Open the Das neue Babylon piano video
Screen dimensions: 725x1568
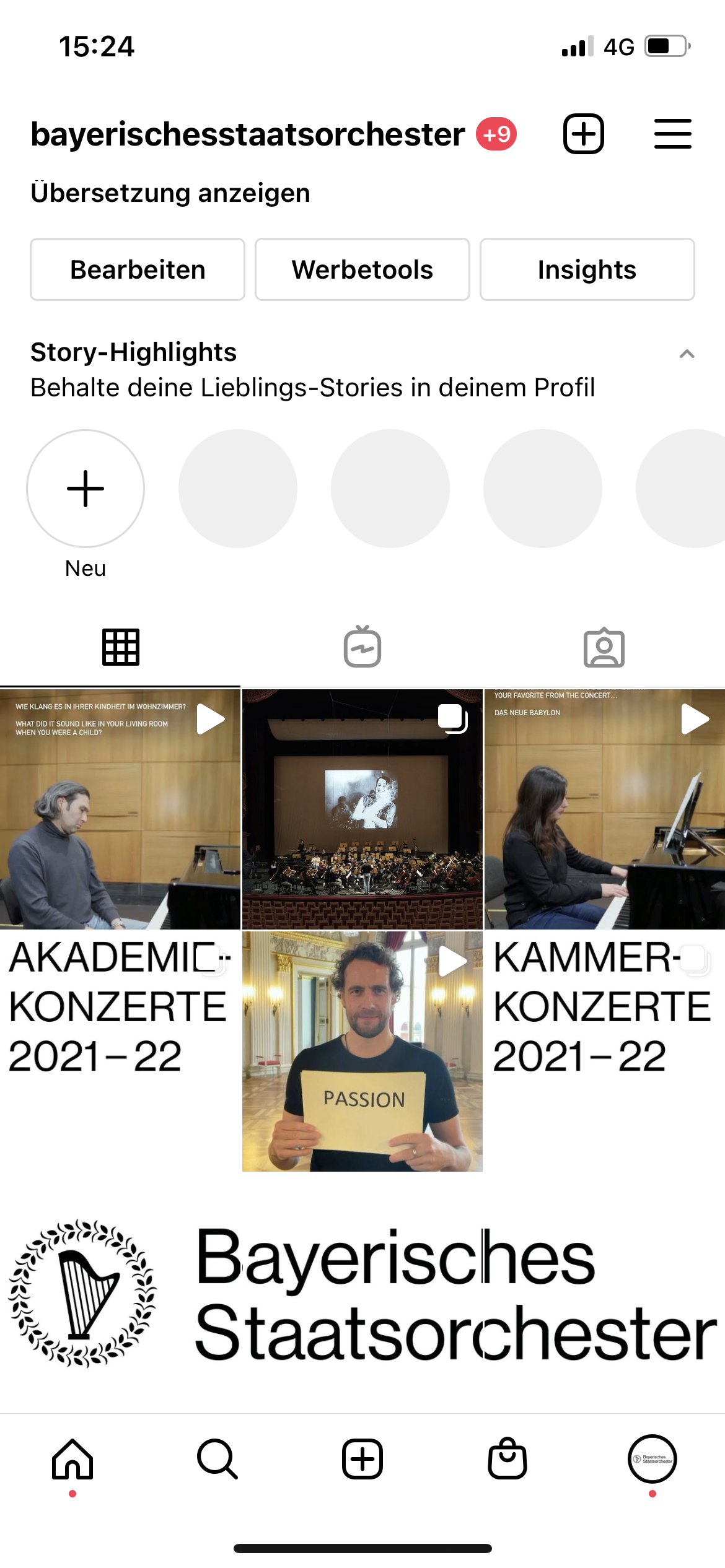604,809
